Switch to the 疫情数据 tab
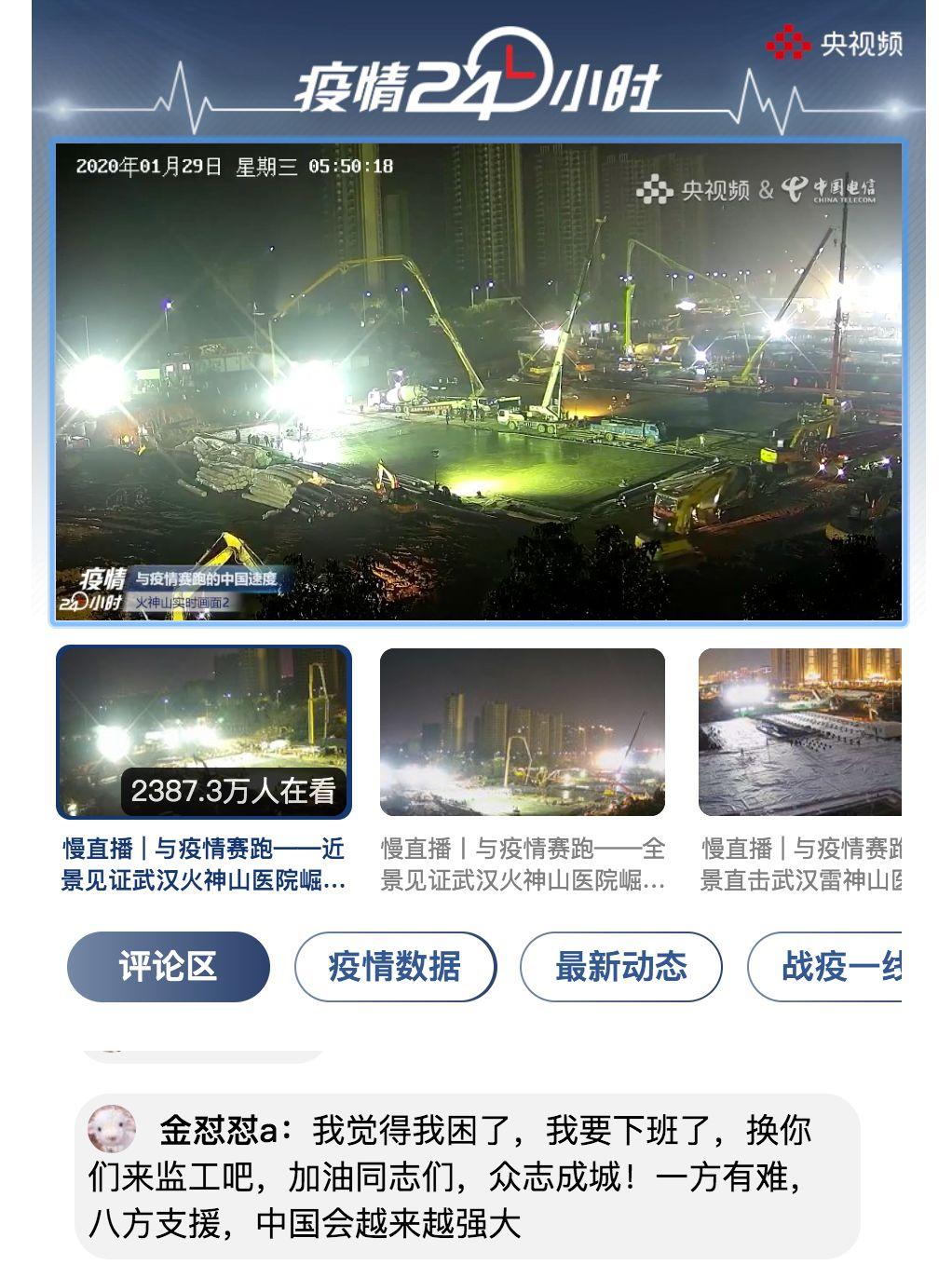The height and width of the screenshot is (1265, 952). 395,967
